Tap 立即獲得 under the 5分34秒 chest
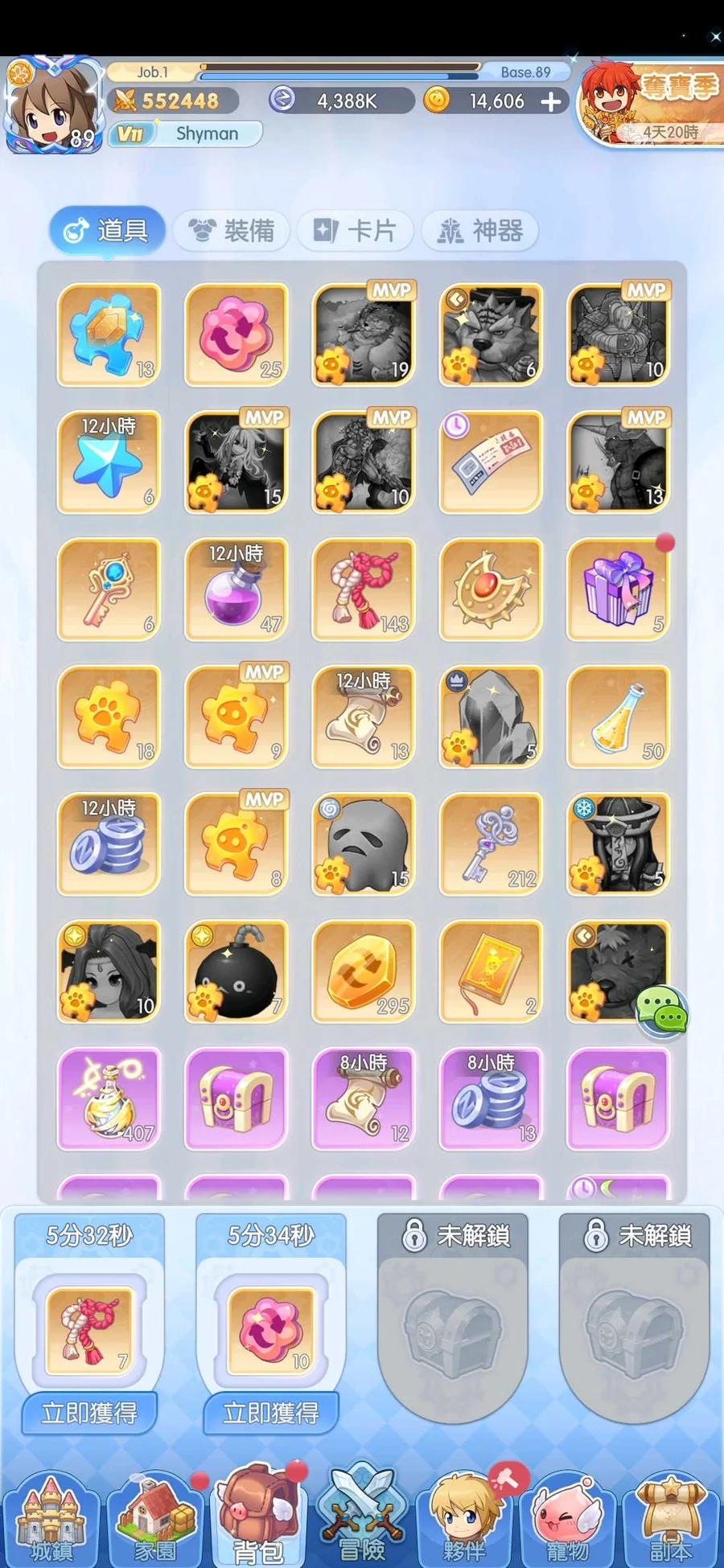Viewport: 724px width, 1568px height. click(271, 1413)
